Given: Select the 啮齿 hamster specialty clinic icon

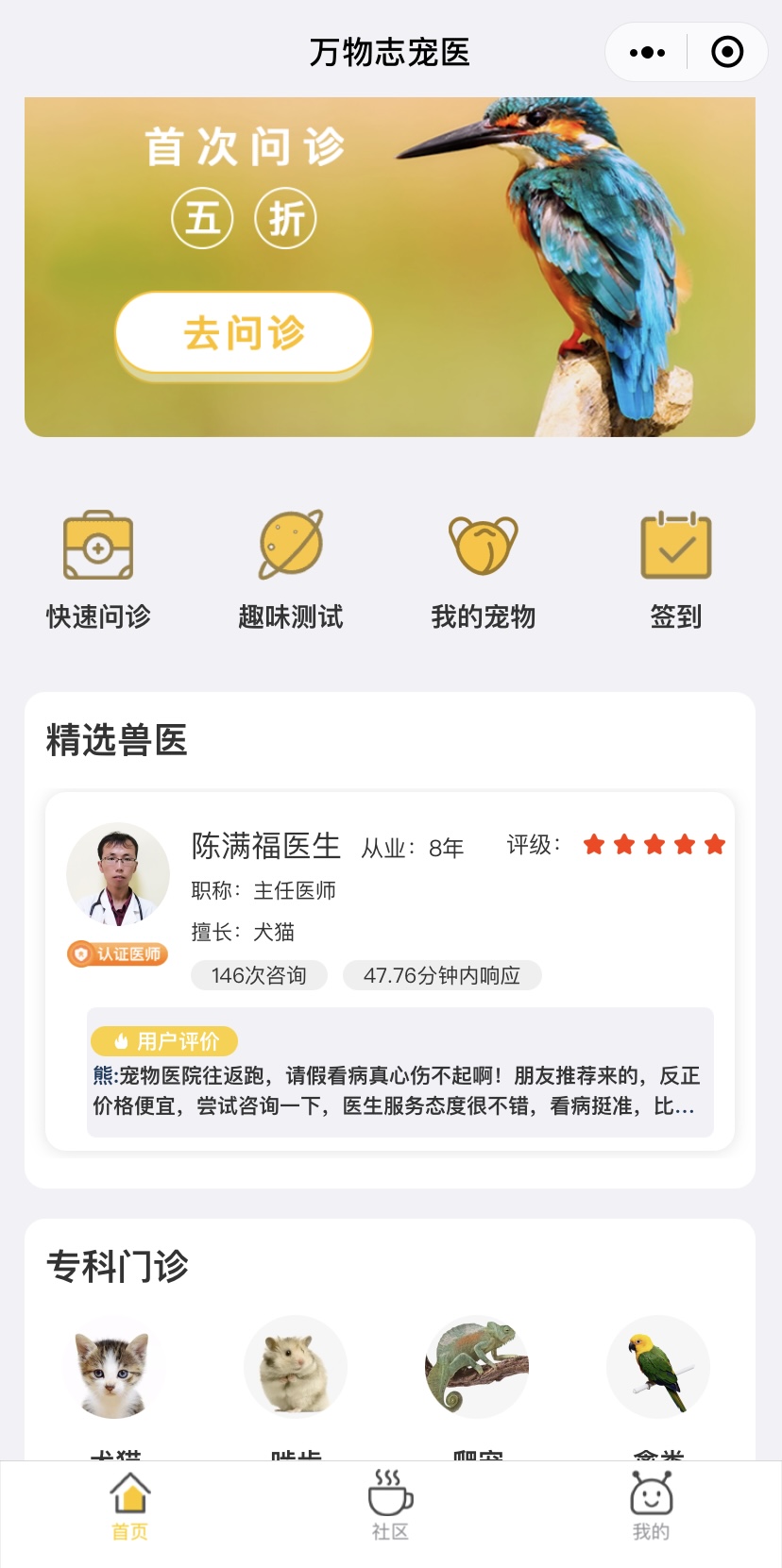Looking at the screenshot, I should tap(295, 1367).
